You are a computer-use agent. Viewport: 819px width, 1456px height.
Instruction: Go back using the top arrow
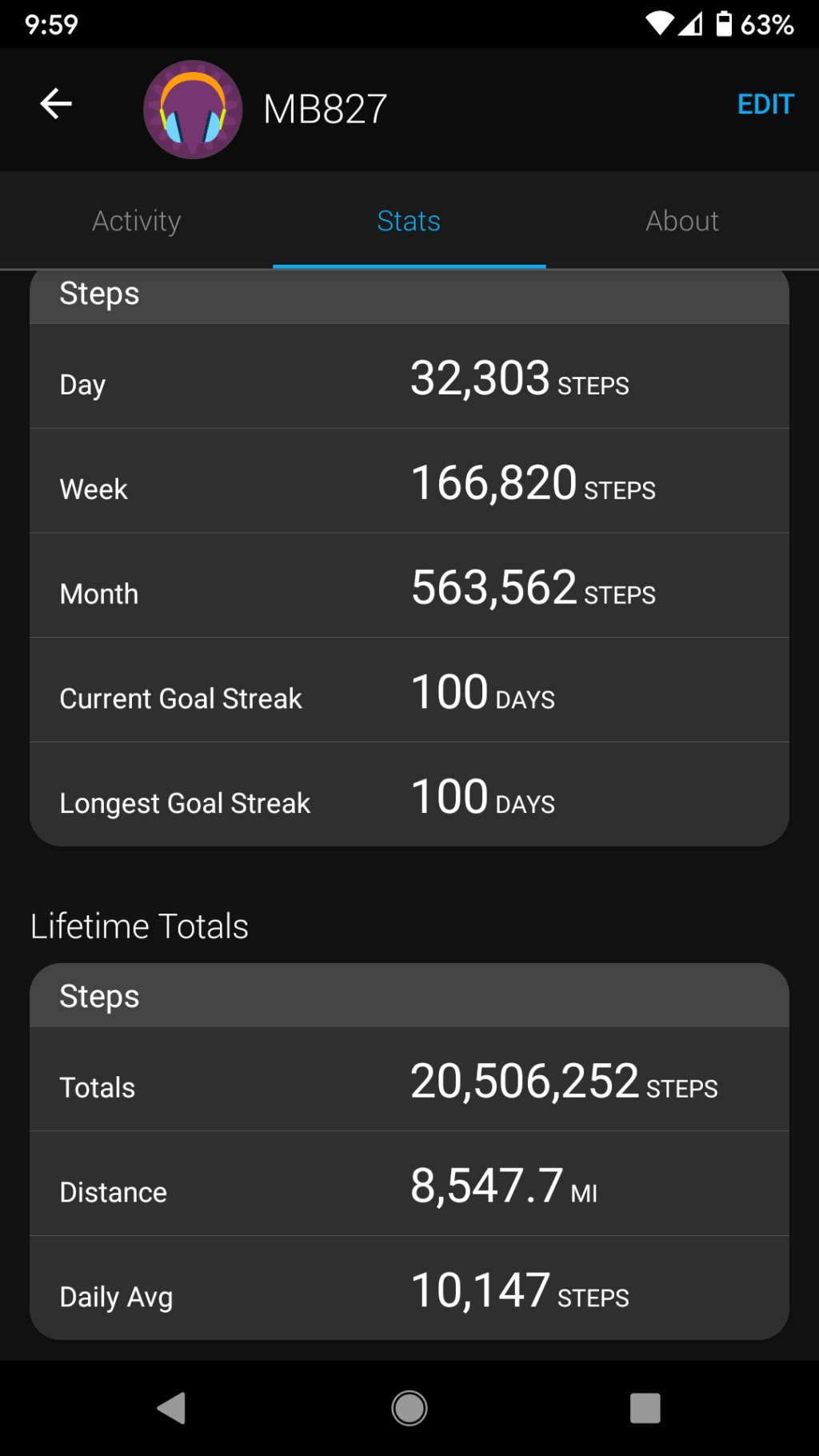56,104
